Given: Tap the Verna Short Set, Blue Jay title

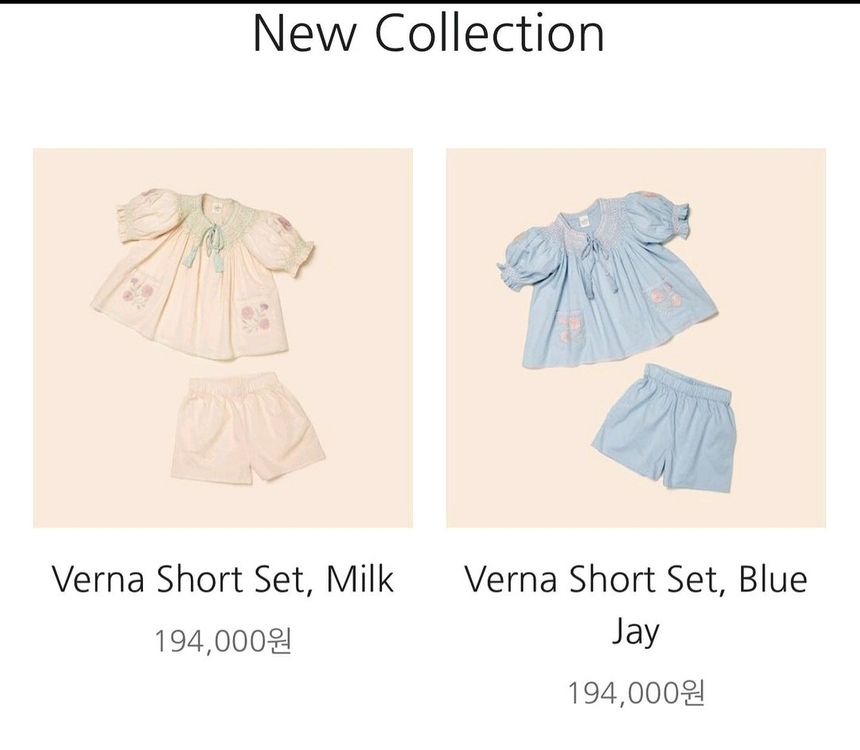Looking at the screenshot, I should point(636,604).
